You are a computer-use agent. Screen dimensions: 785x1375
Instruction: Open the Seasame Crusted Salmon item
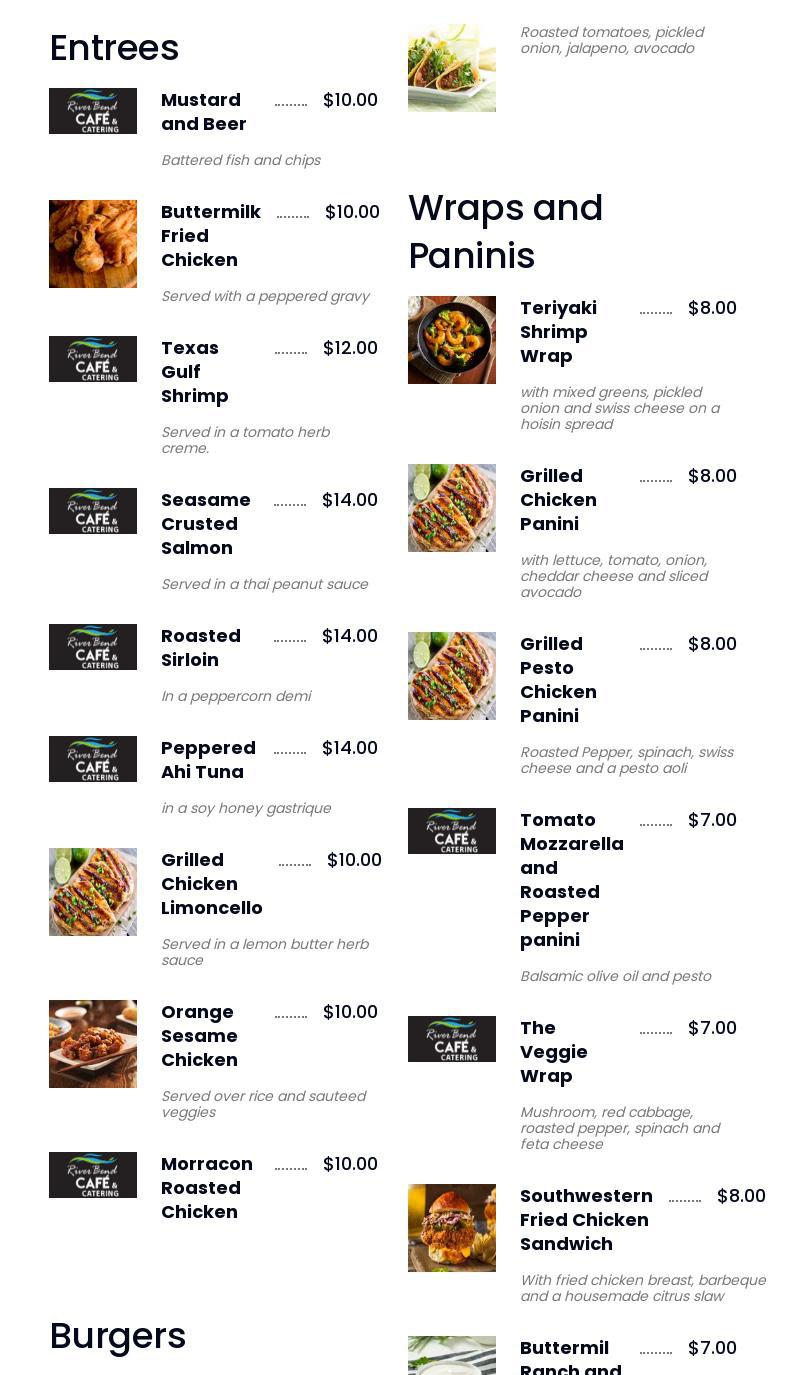coord(205,524)
